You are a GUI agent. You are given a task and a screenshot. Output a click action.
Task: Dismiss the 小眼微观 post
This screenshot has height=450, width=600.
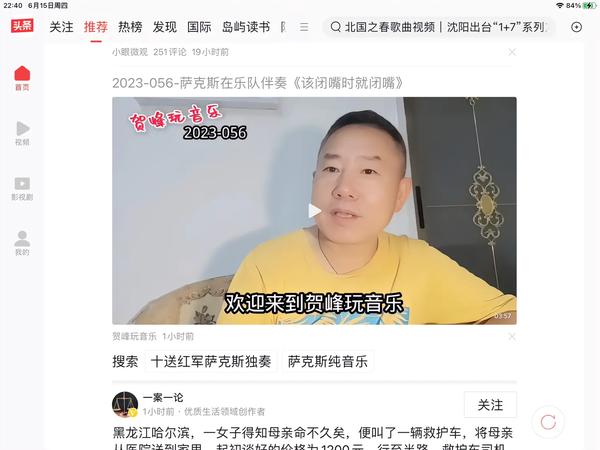(512, 51)
